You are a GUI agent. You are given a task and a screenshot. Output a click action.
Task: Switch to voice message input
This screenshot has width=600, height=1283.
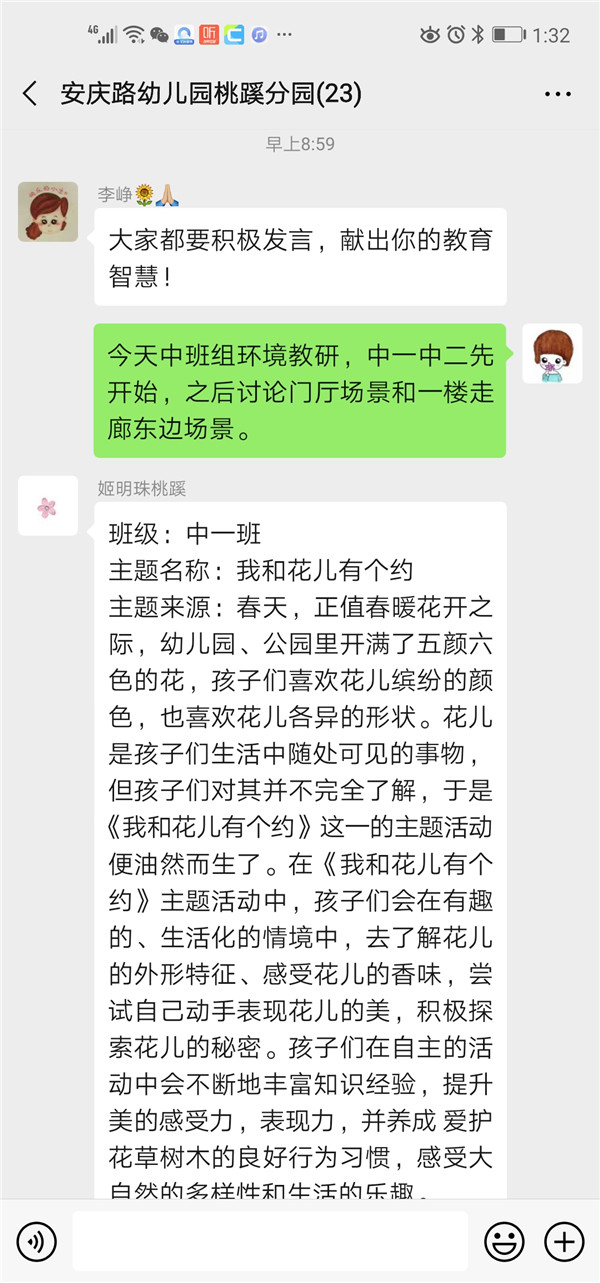(37, 1242)
